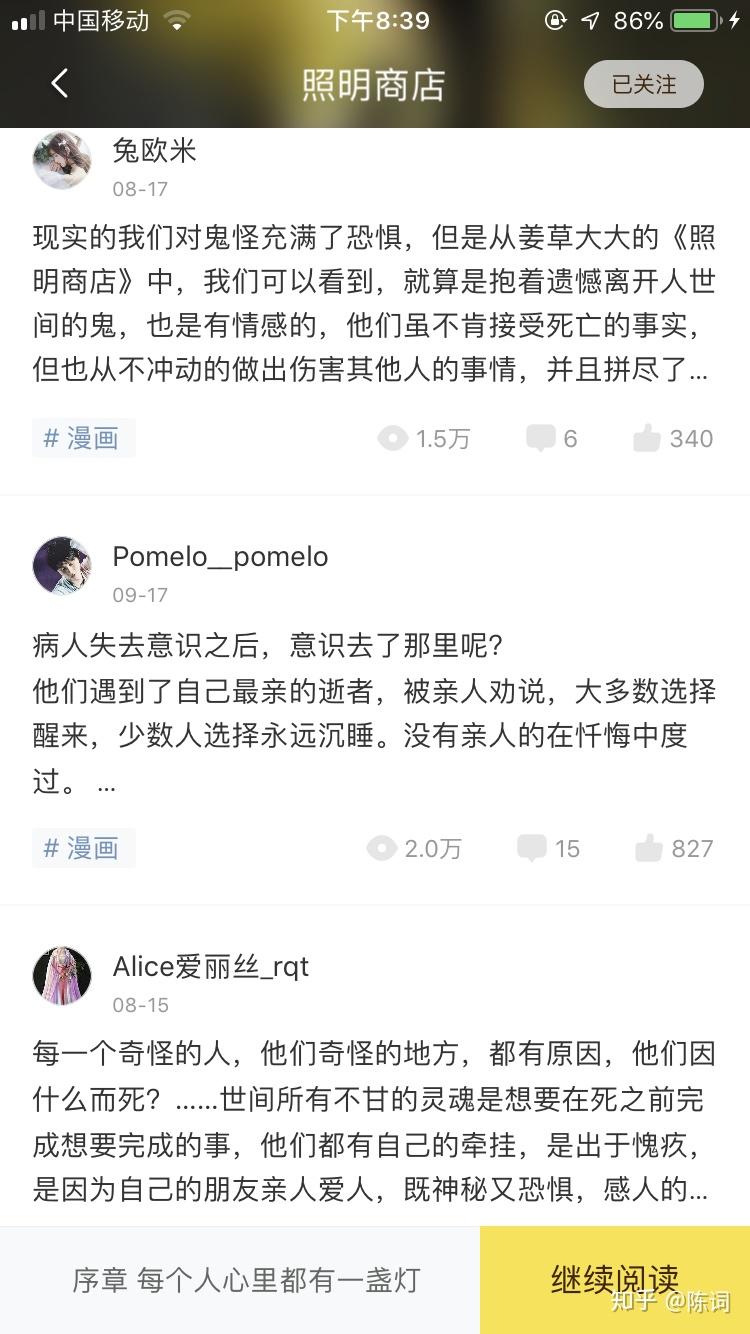Tap 继续阅读 to continue reading
750x1334 pixels.
614,1278
